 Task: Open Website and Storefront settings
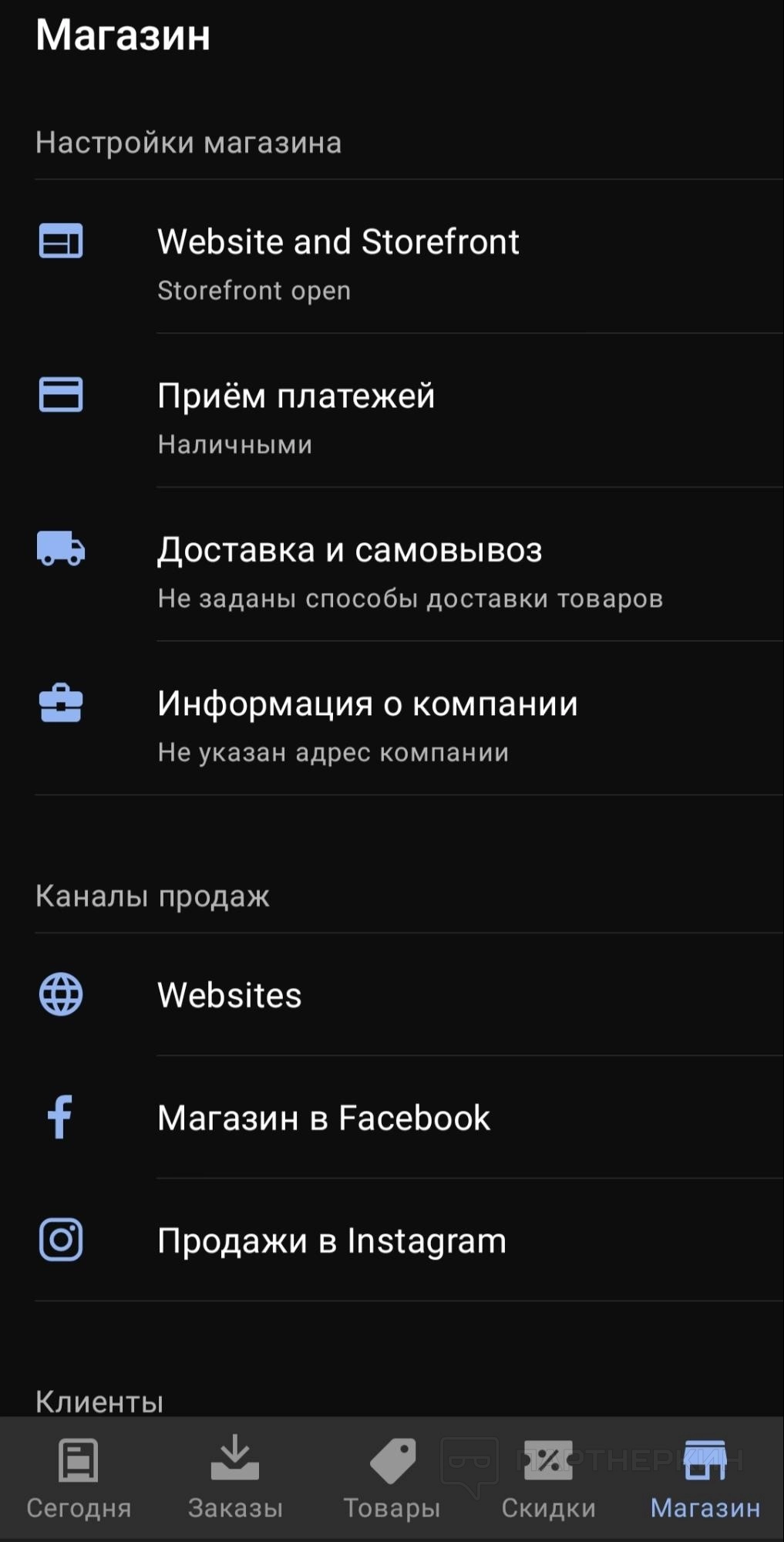pyautogui.click(x=392, y=258)
